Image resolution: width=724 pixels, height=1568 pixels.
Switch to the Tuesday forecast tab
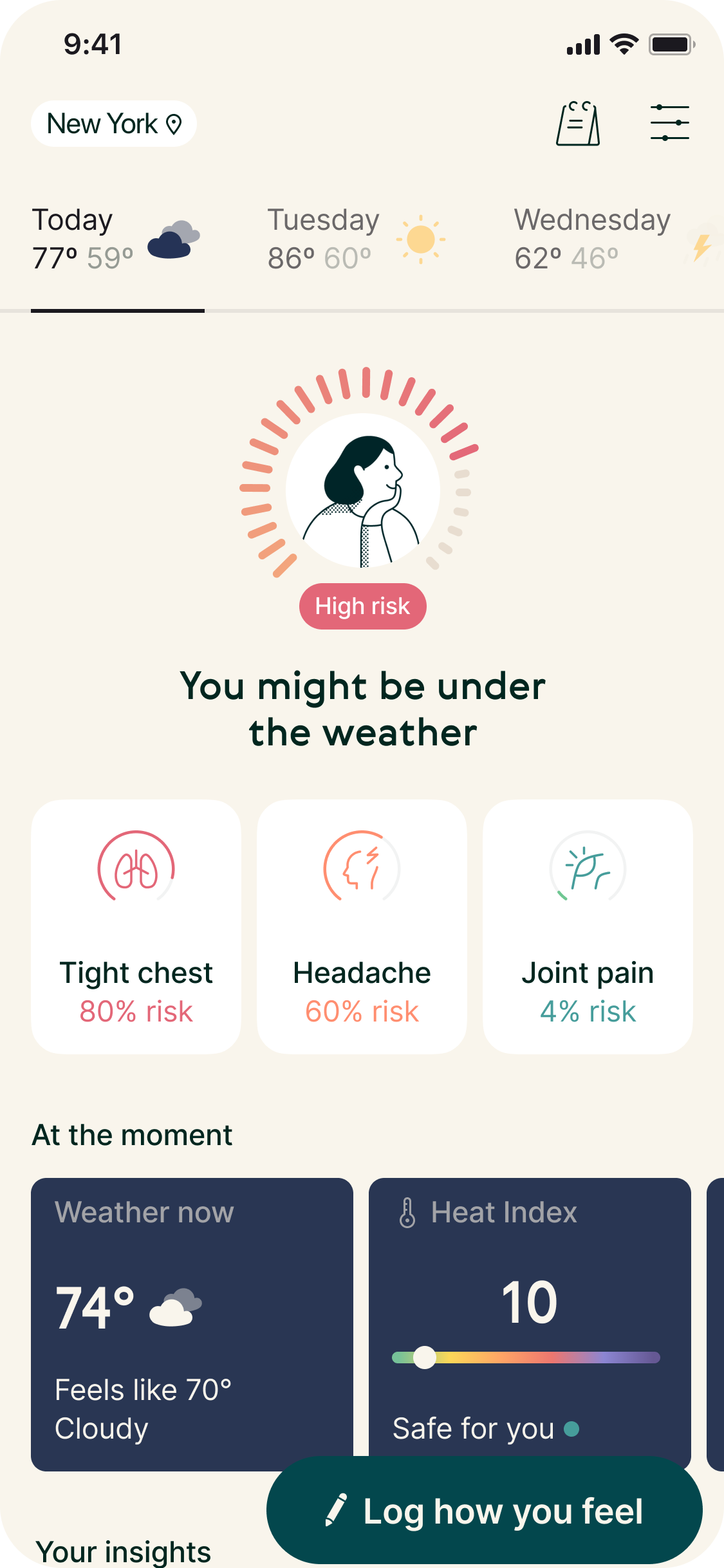tap(356, 239)
